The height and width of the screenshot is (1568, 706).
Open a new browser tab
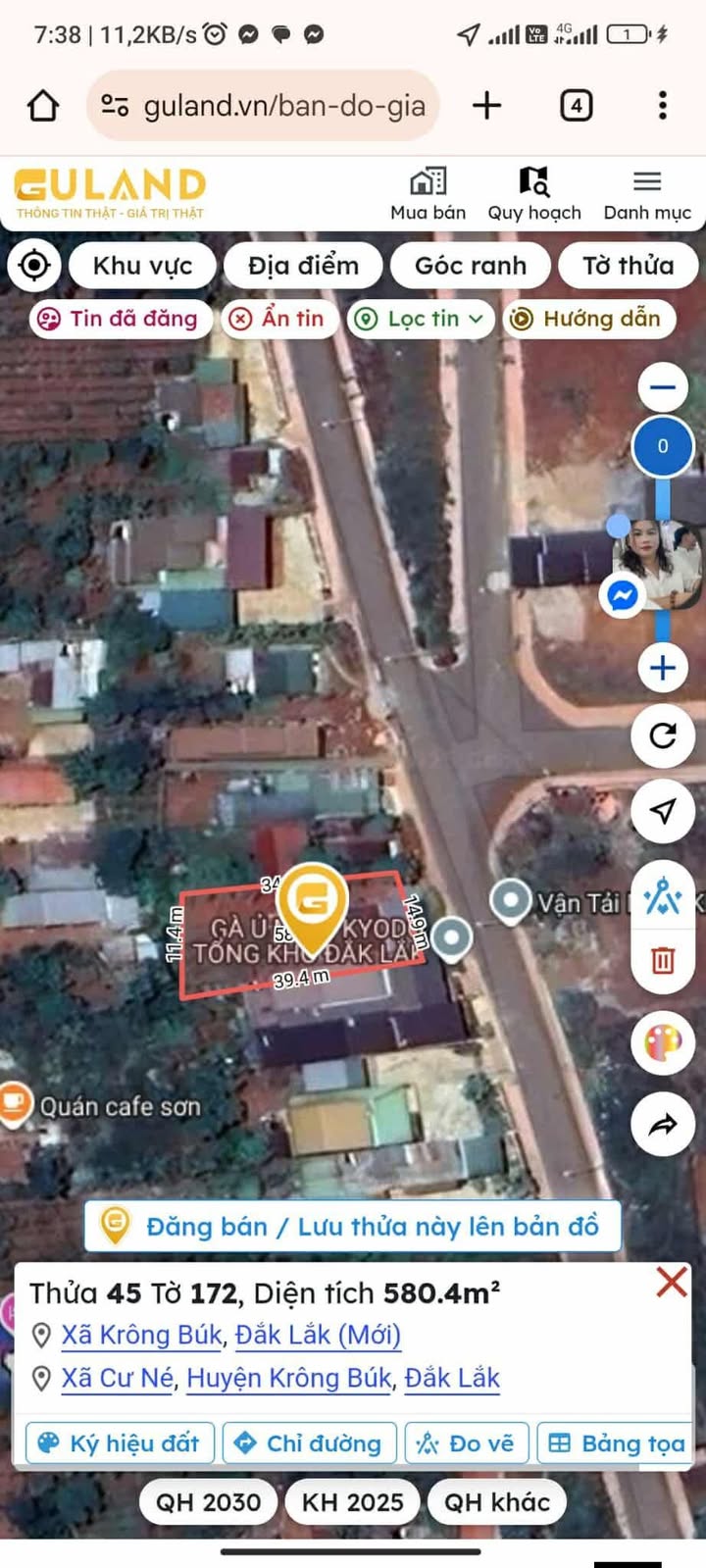tap(486, 105)
